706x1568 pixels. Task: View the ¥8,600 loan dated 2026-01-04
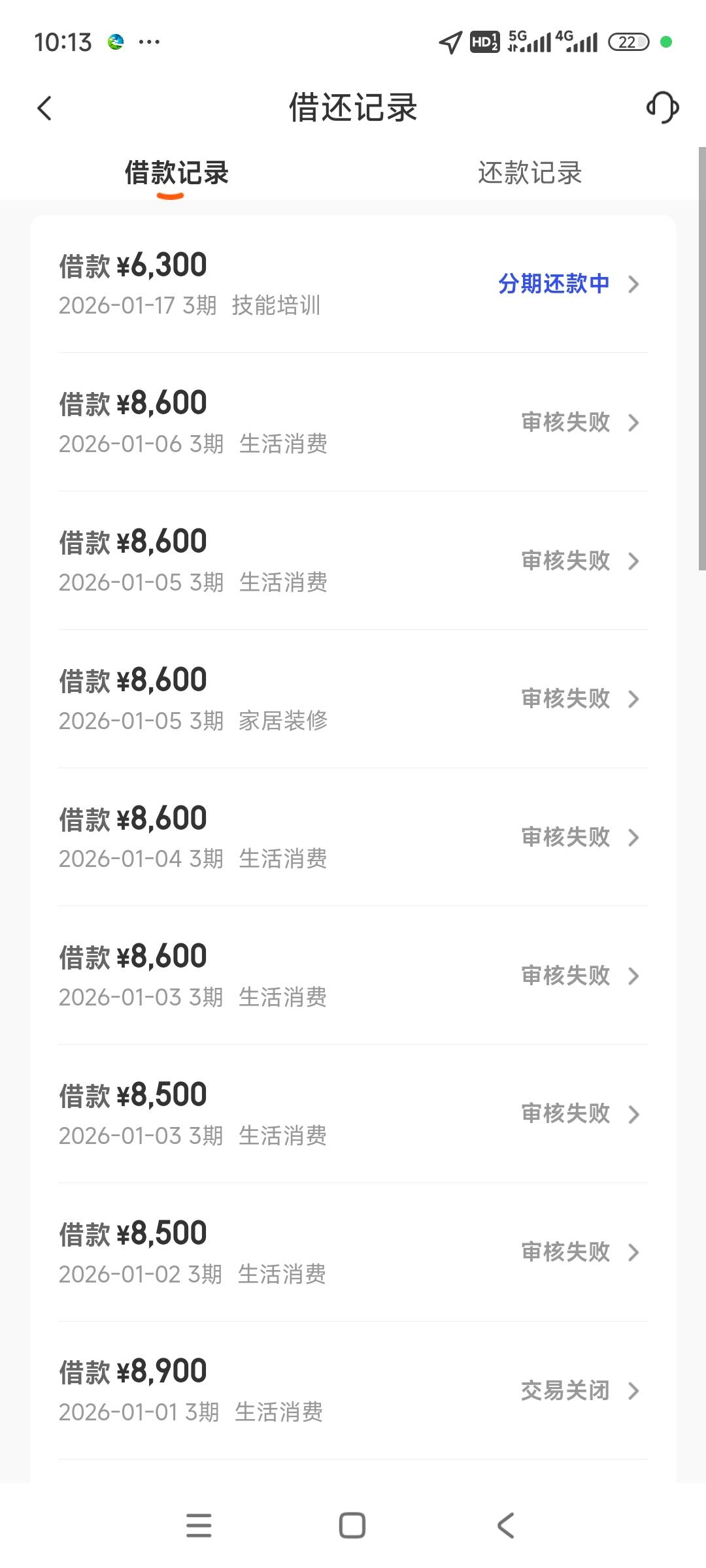(x=353, y=838)
